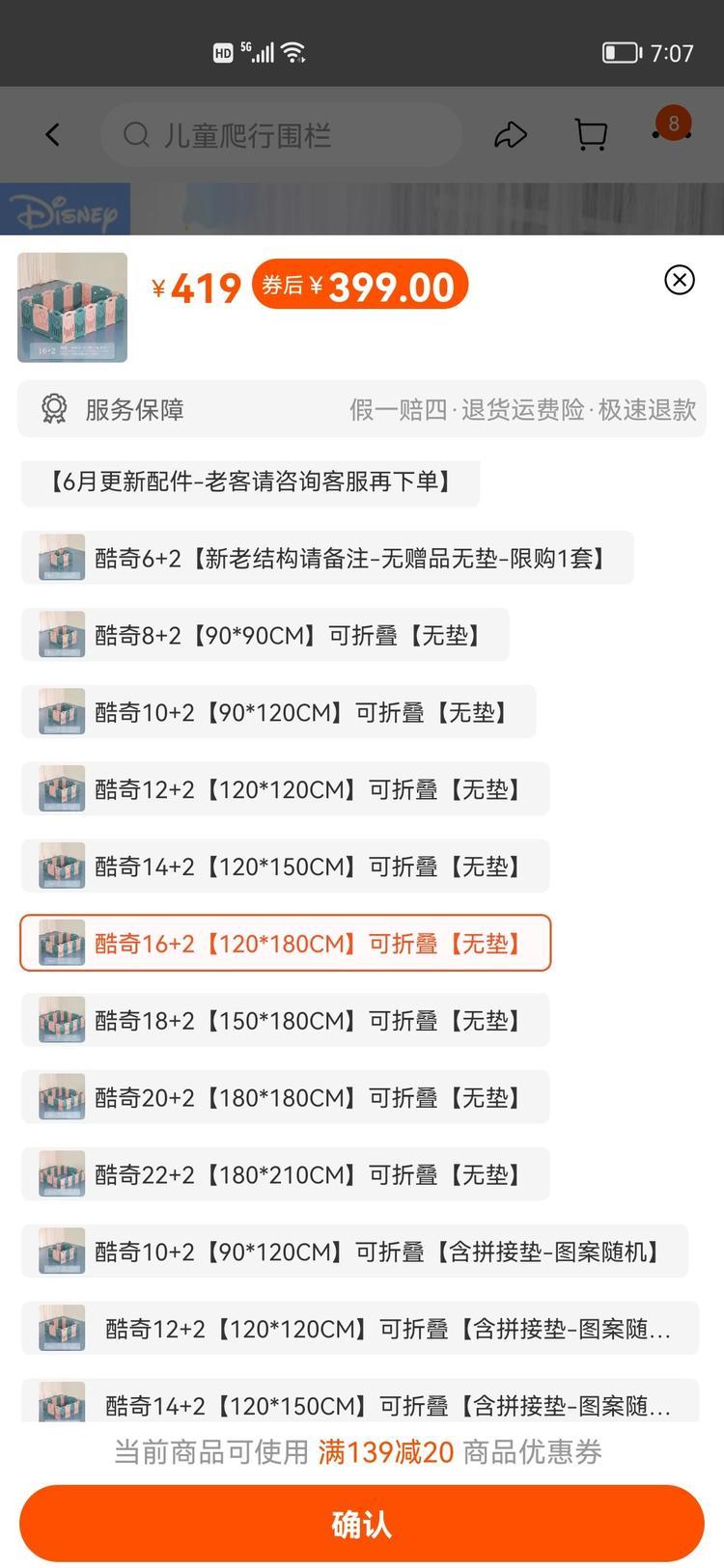Close the product options sheet

pyautogui.click(x=680, y=280)
